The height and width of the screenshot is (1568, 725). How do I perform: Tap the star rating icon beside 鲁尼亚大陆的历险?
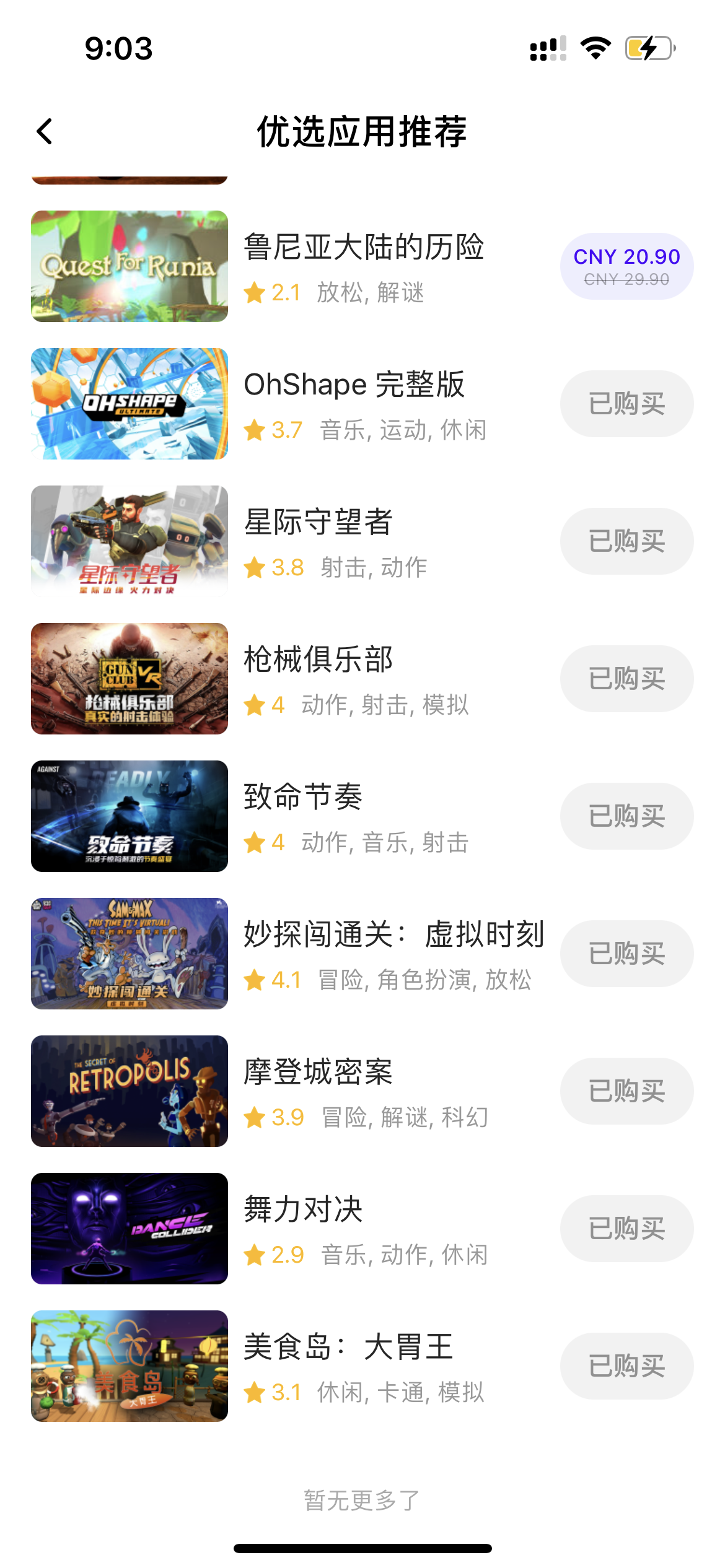253,292
